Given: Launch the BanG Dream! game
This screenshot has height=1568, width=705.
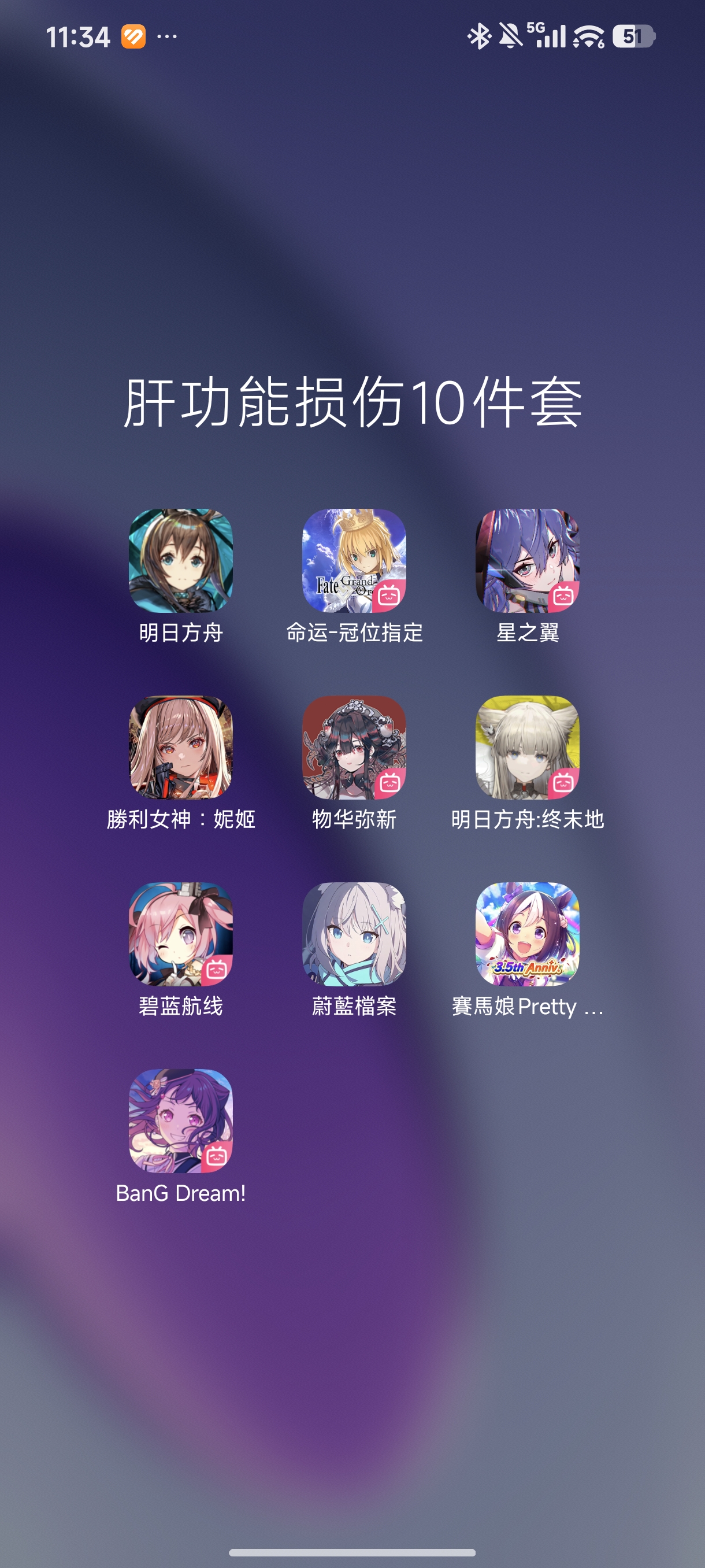Looking at the screenshot, I should pos(181,1121).
